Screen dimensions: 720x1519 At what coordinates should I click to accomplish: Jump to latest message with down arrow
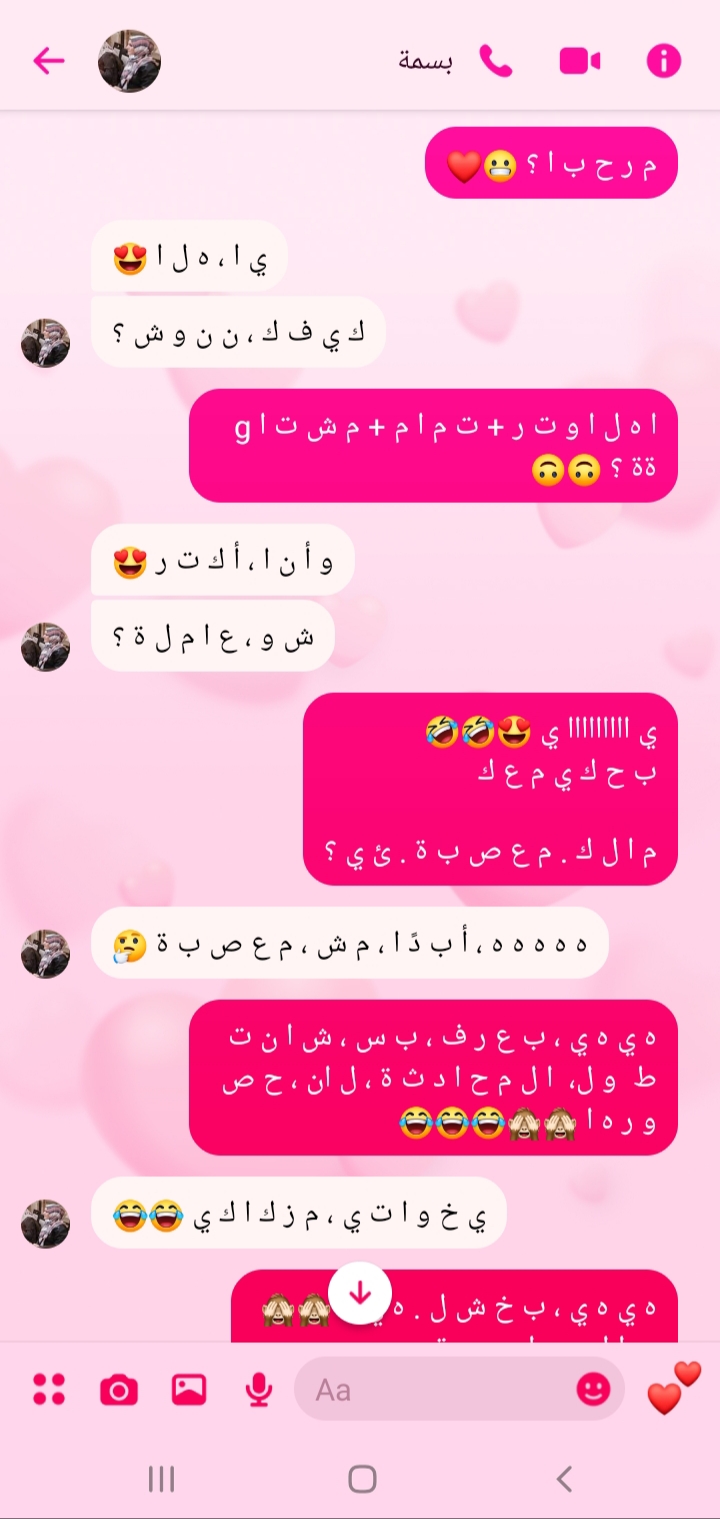coord(360,1293)
